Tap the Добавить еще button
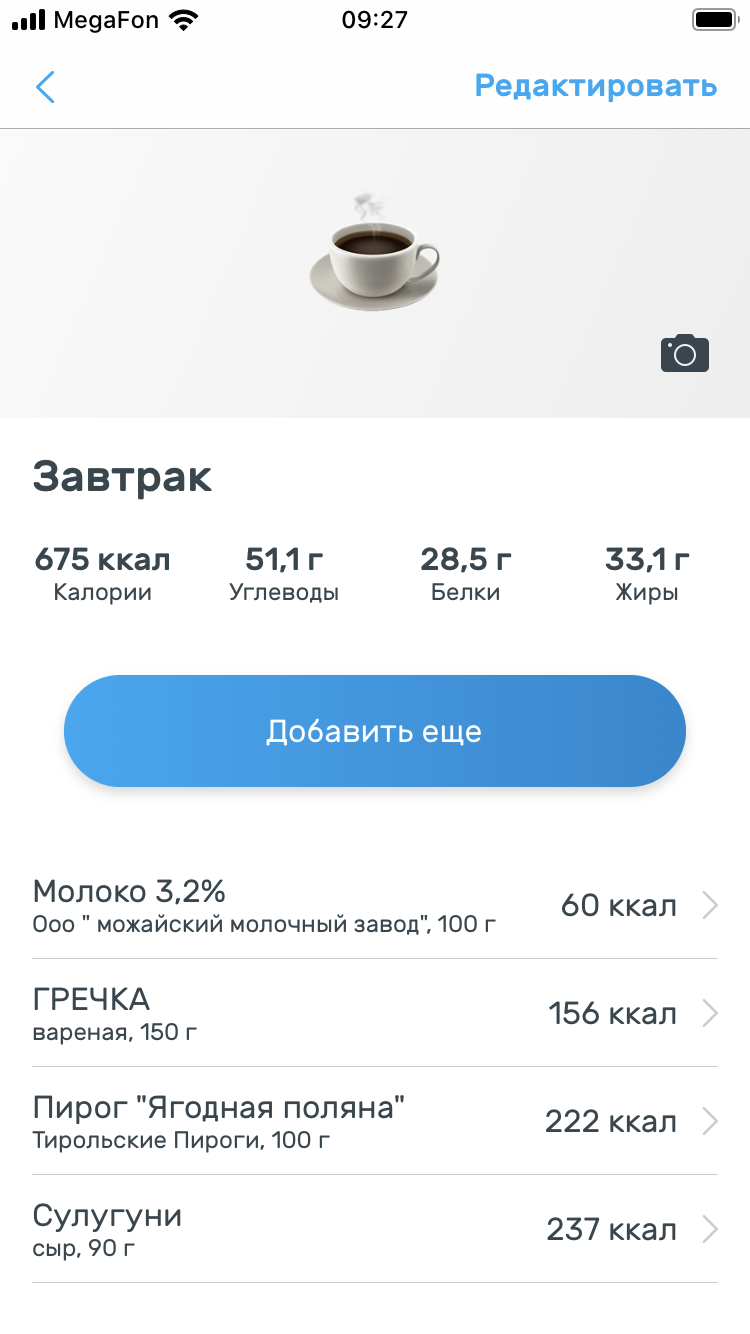 (x=375, y=731)
